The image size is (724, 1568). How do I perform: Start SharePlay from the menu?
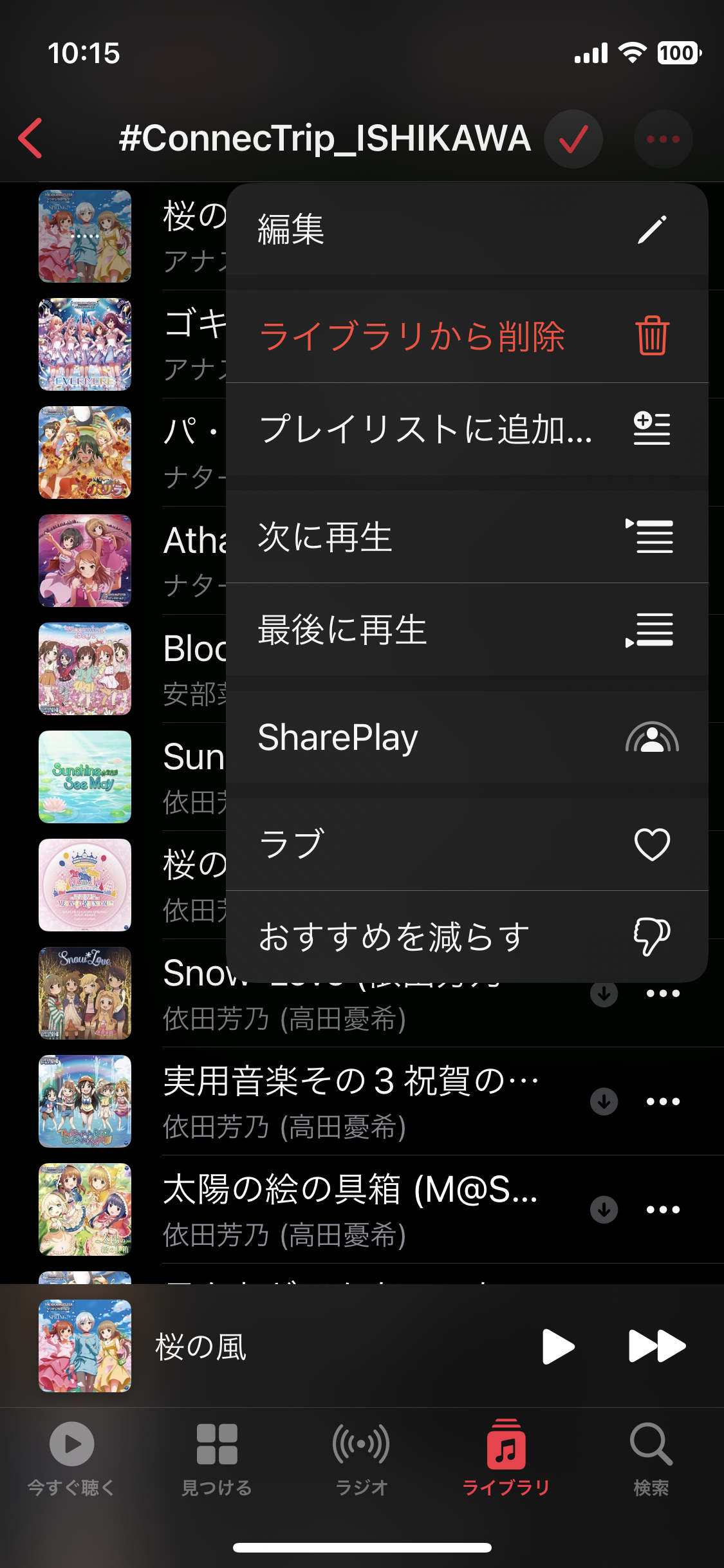[467, 738]
